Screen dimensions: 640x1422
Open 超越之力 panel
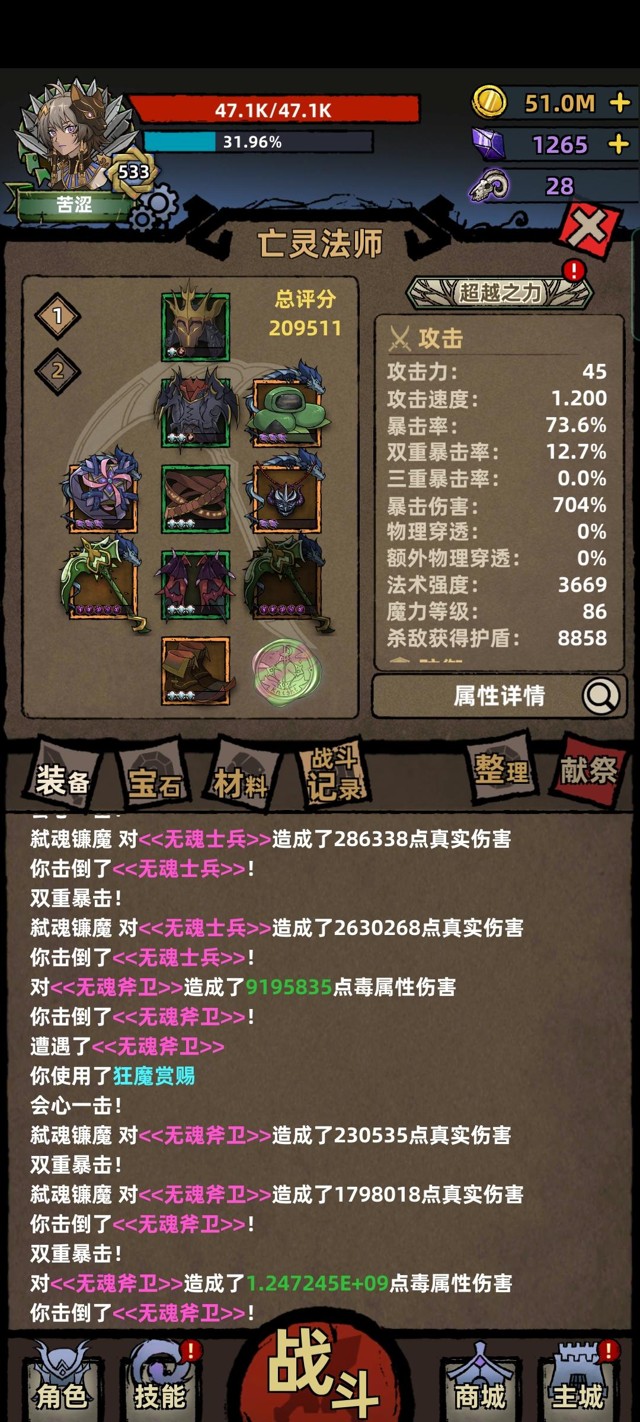click(498, 292)
